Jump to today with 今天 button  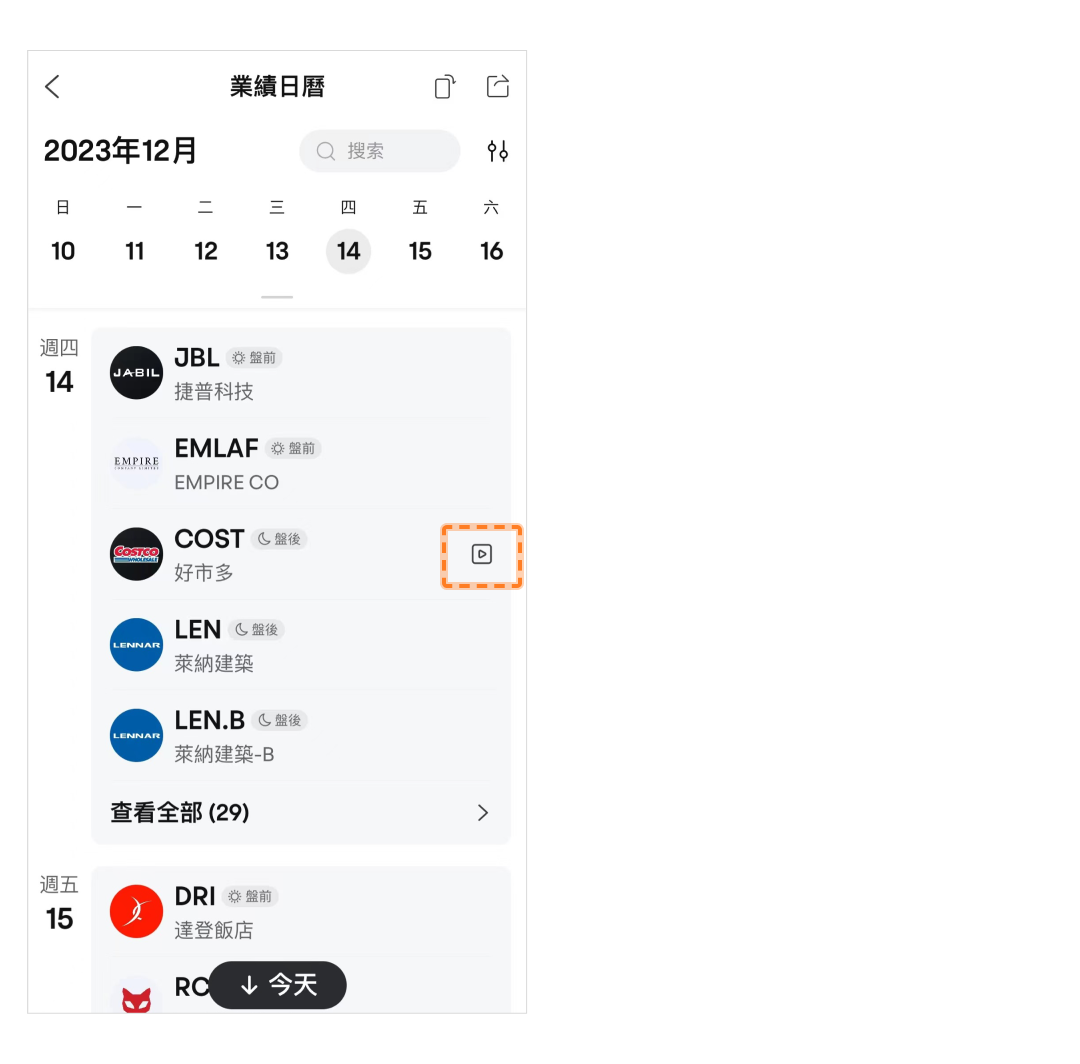click(x=278, y=985)
